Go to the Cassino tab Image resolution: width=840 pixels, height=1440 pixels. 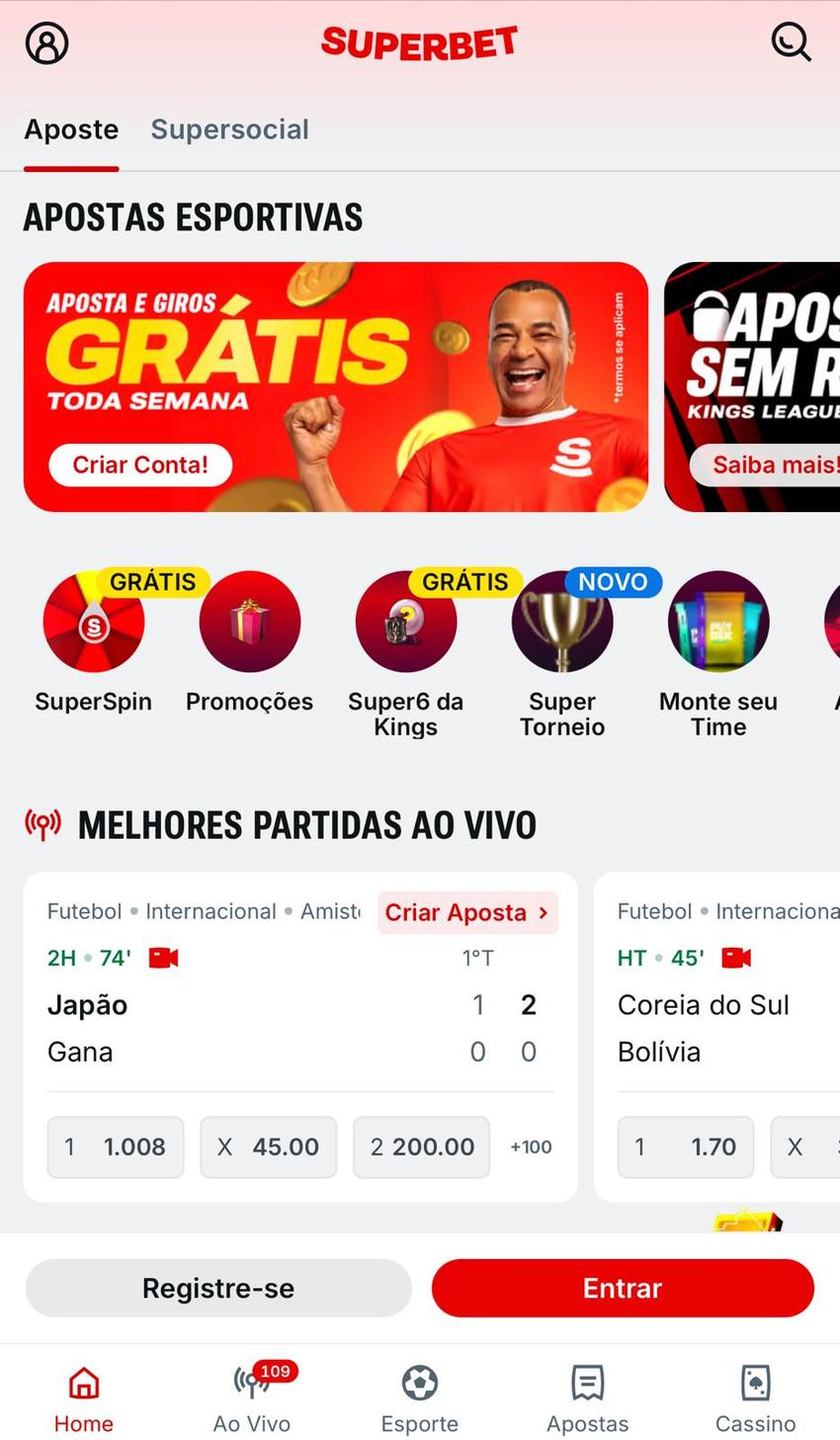755,1397
